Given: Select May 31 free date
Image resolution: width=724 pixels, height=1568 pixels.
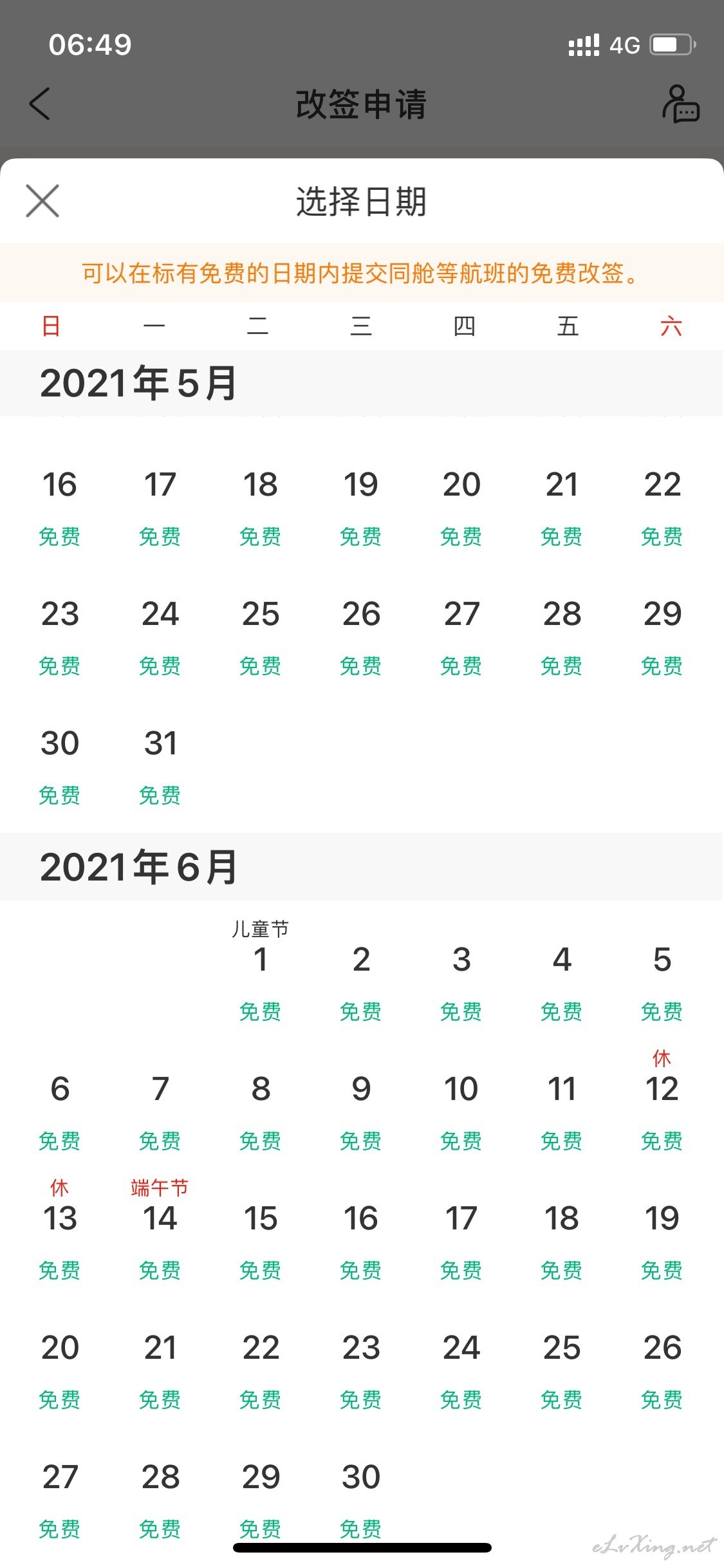Looking at the screenshot, I should [160, 765].
